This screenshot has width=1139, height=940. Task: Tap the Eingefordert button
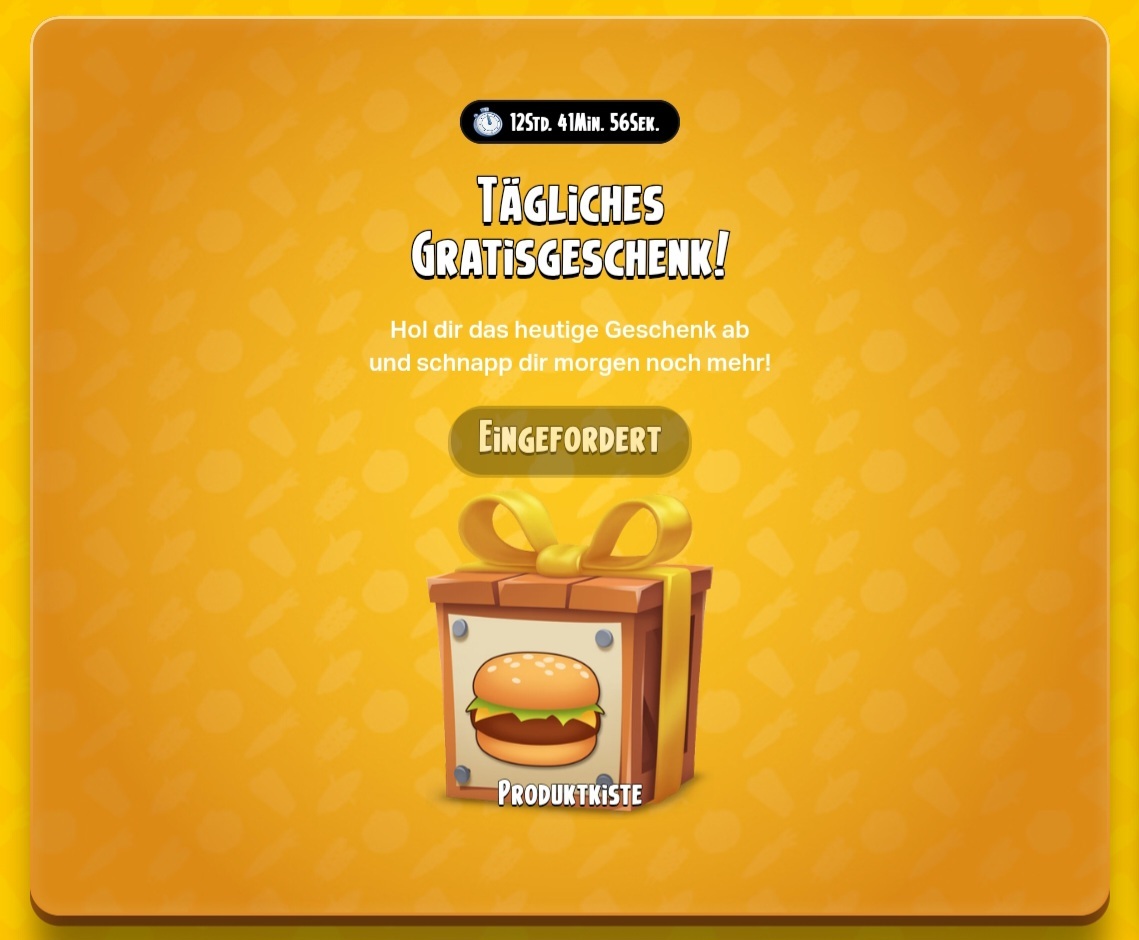[x=569, y=440]
